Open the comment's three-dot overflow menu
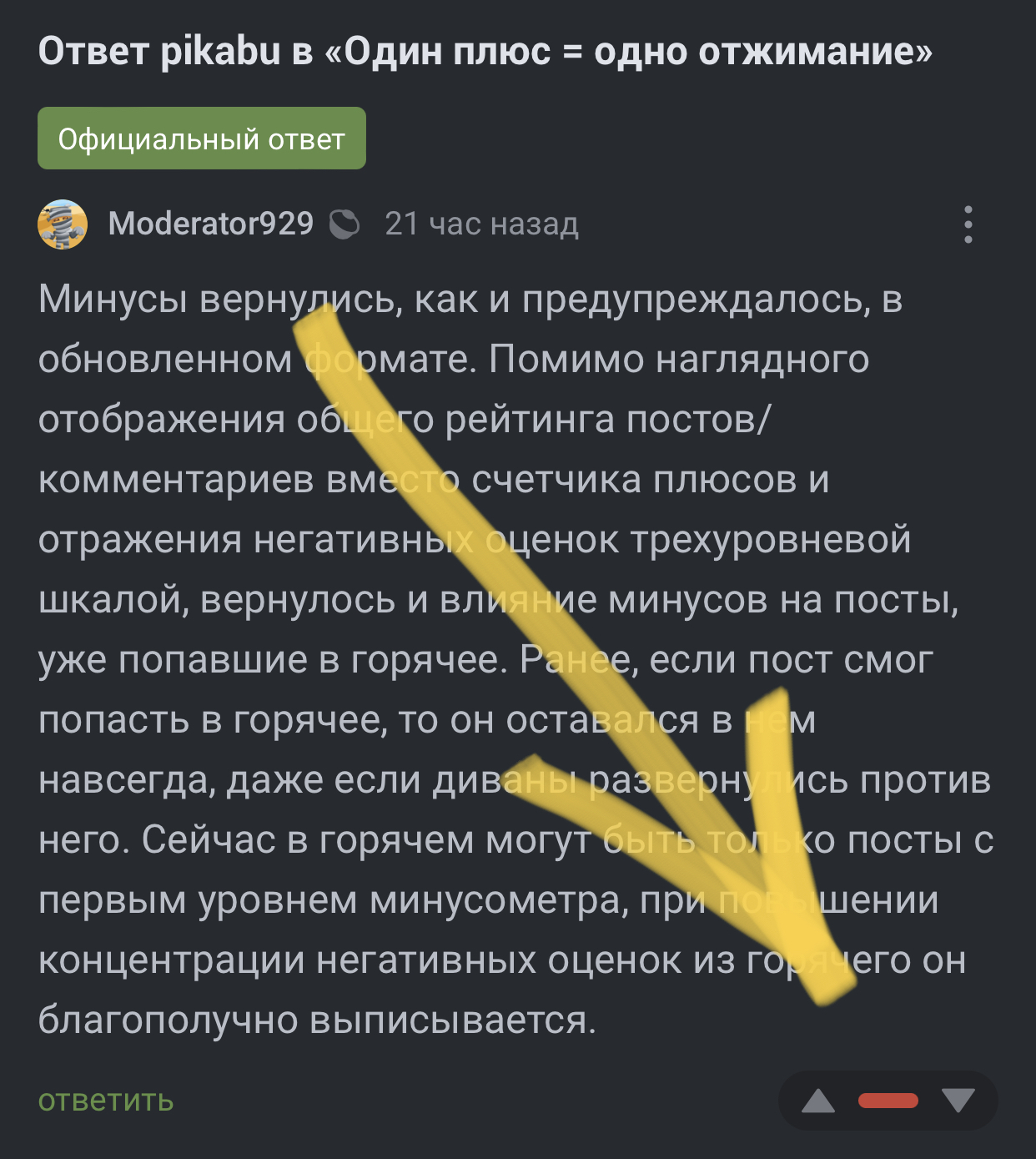 pos(968,224)
